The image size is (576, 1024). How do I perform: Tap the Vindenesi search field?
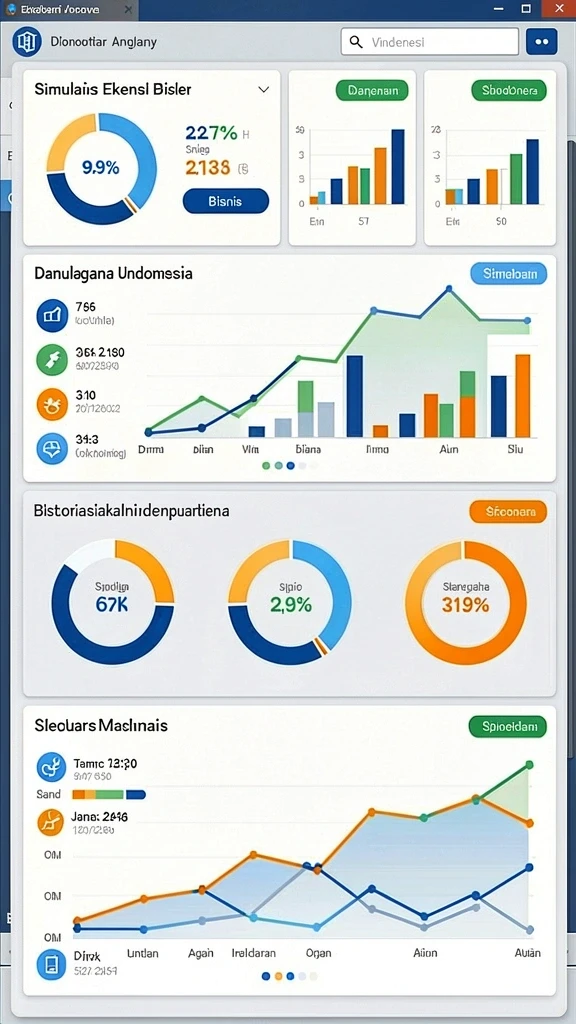(x=430, y=42)
